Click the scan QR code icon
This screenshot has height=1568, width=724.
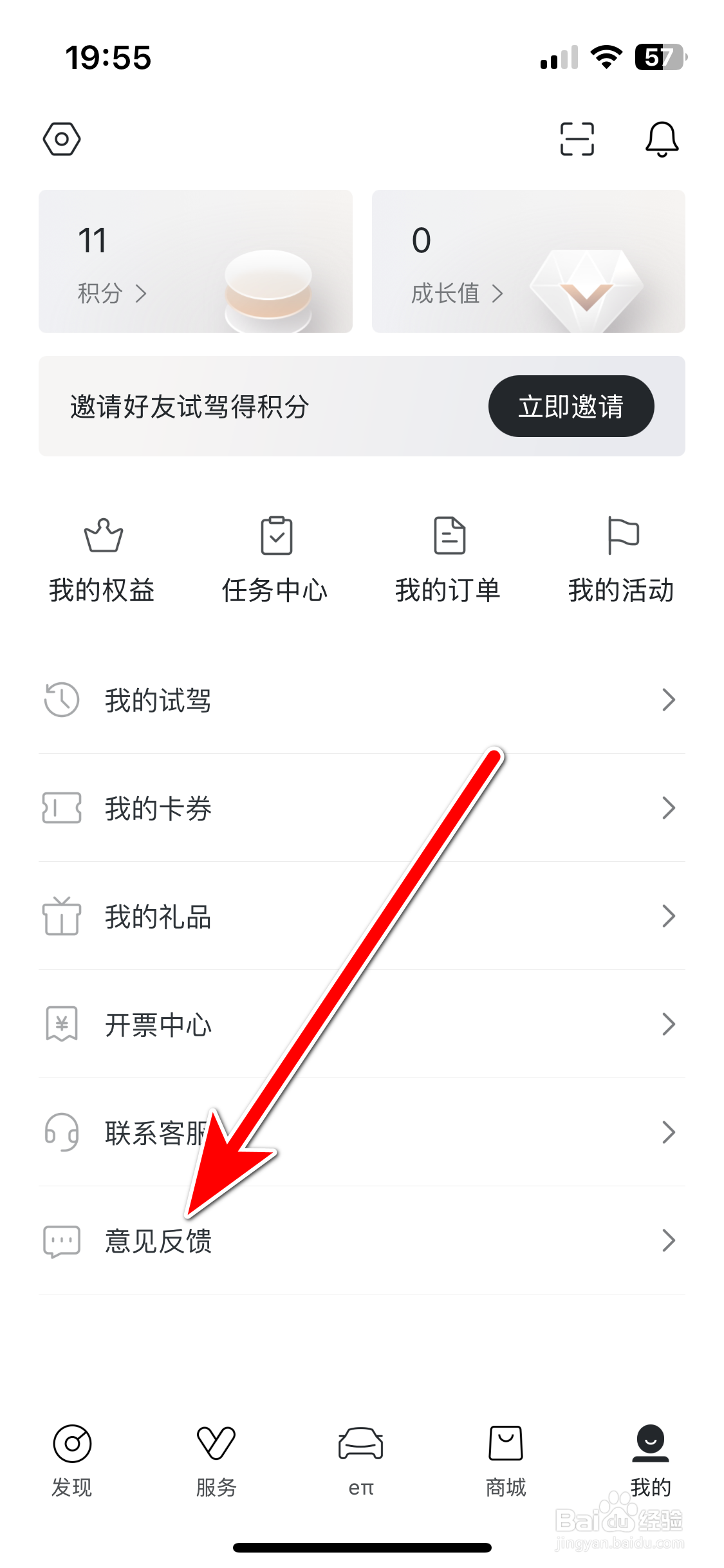tap(576, 139)
